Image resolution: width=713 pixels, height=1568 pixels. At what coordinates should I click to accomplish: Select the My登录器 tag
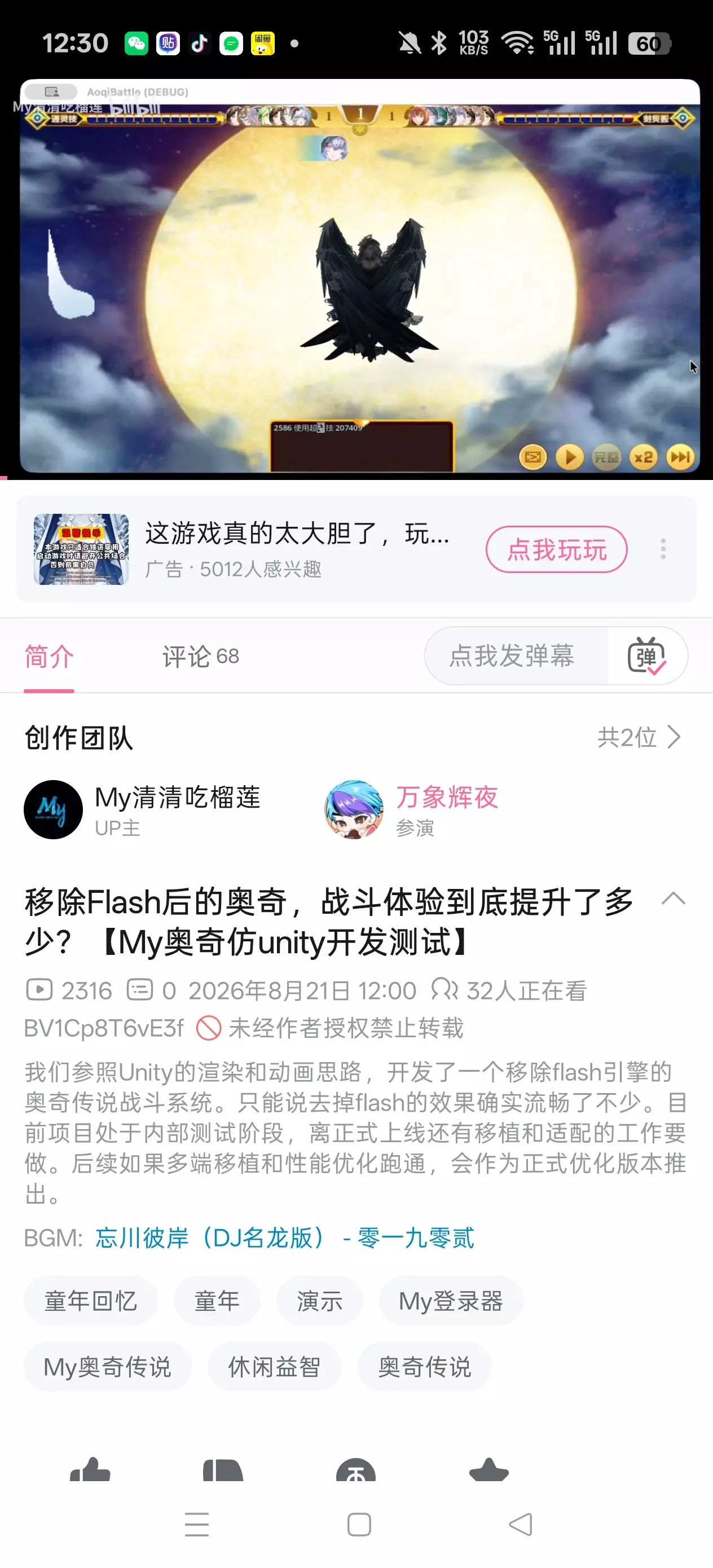point(451,1301)
